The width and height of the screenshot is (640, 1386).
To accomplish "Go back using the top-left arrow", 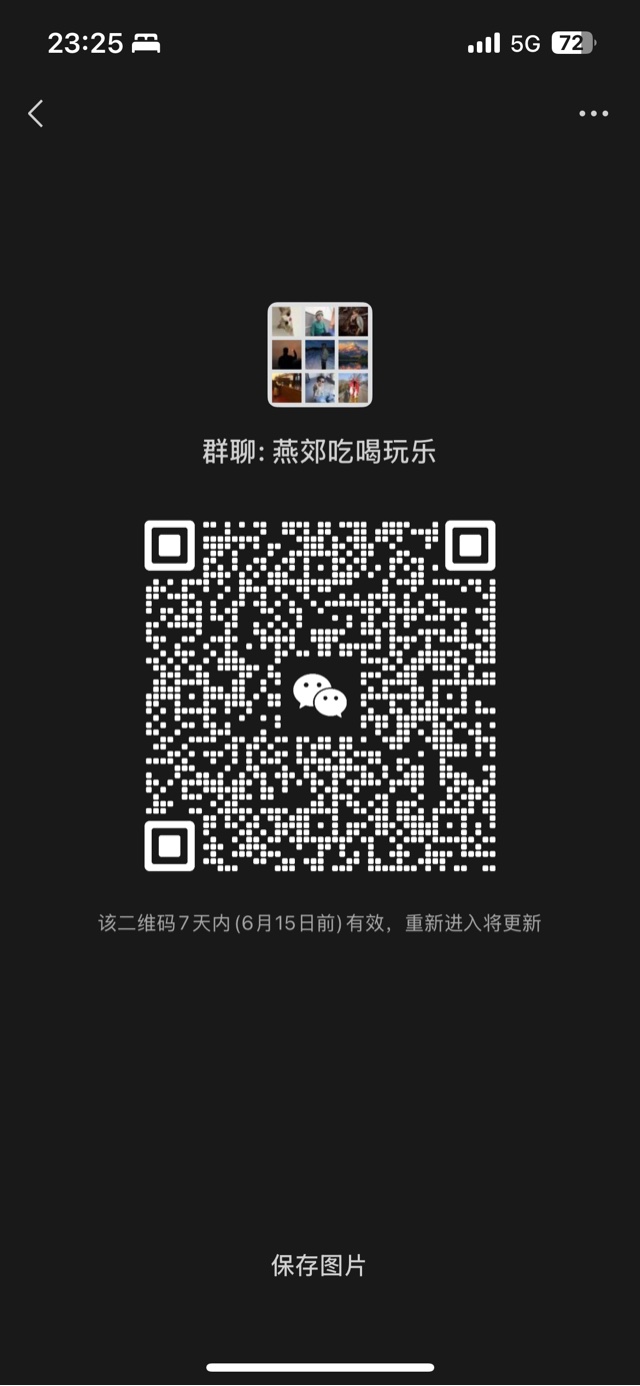I will coord(36,114).
